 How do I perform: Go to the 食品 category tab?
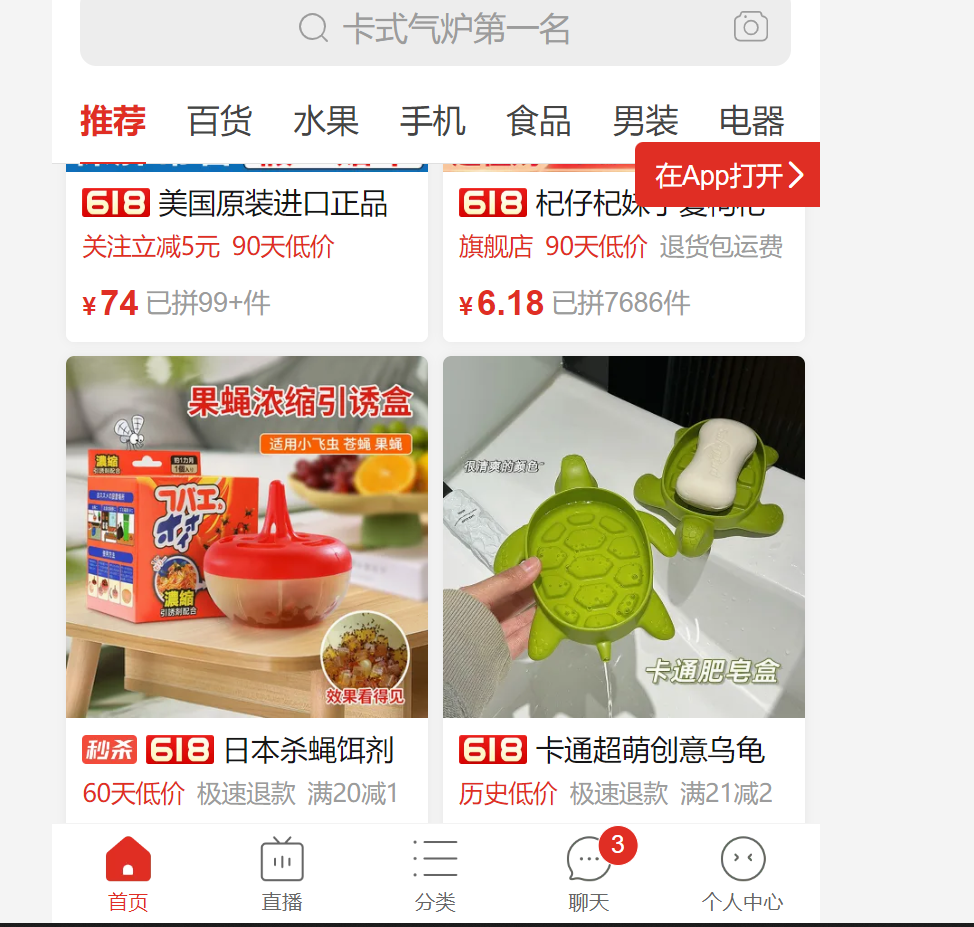[539, 121]
